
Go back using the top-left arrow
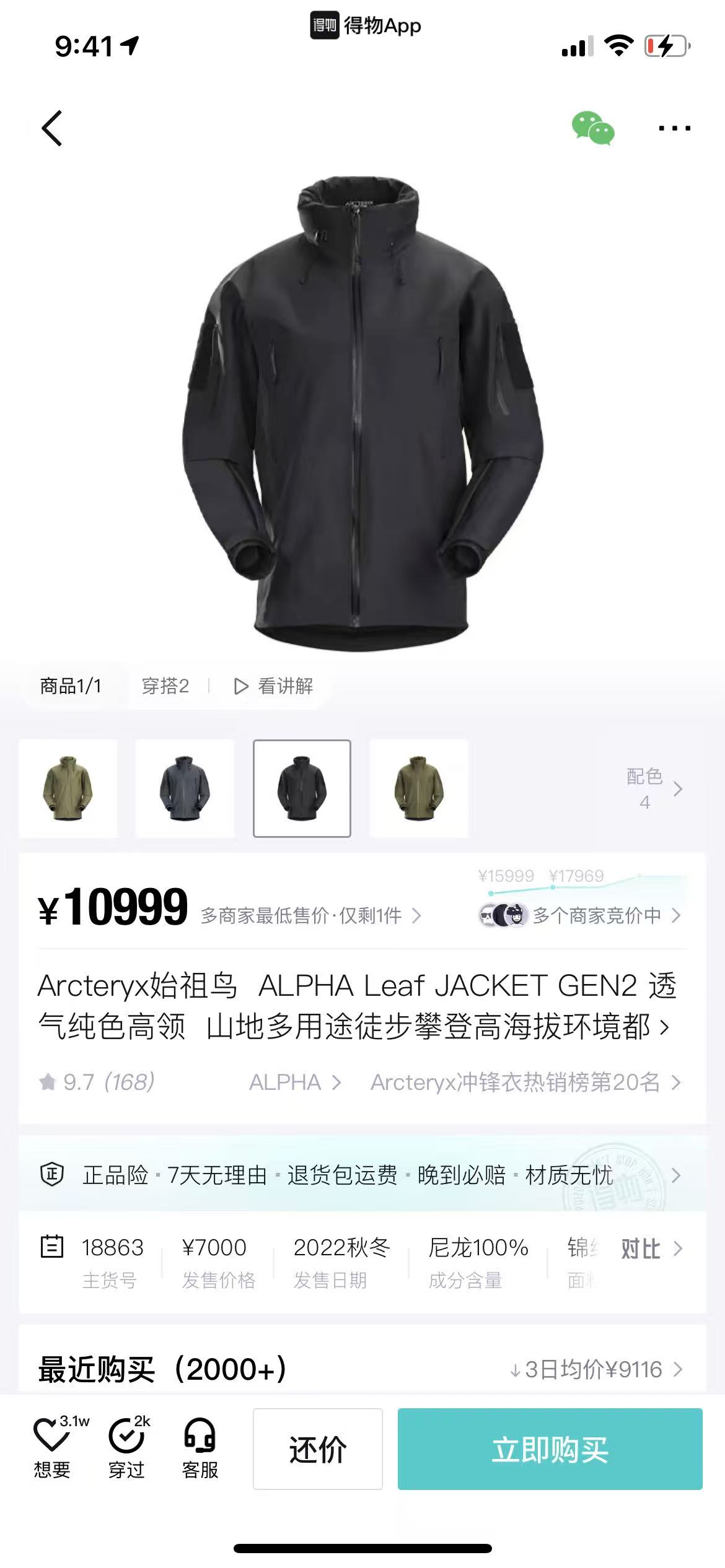[x=52, y=129]
